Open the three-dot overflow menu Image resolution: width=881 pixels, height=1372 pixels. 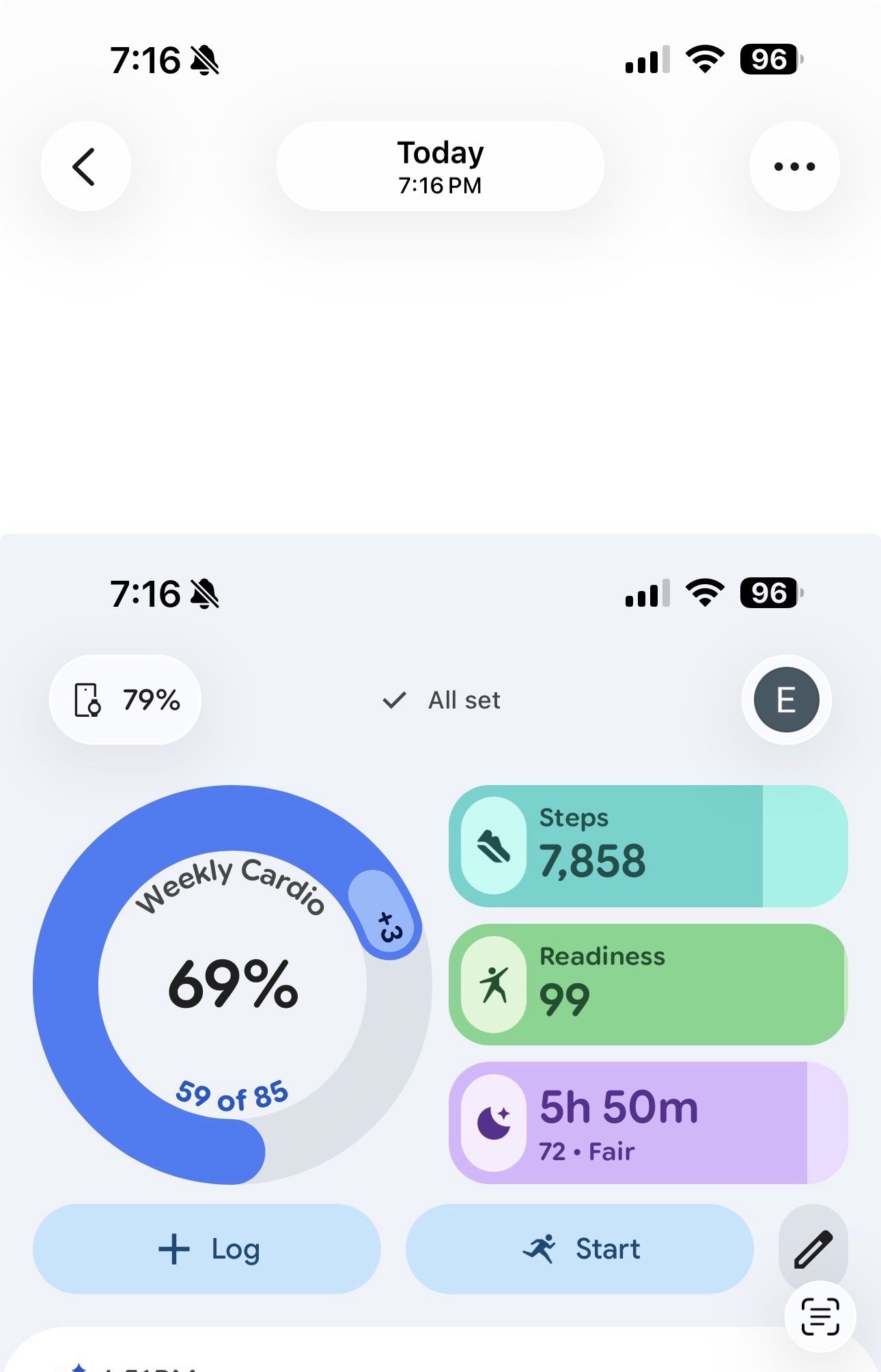(x=794, y=166)
